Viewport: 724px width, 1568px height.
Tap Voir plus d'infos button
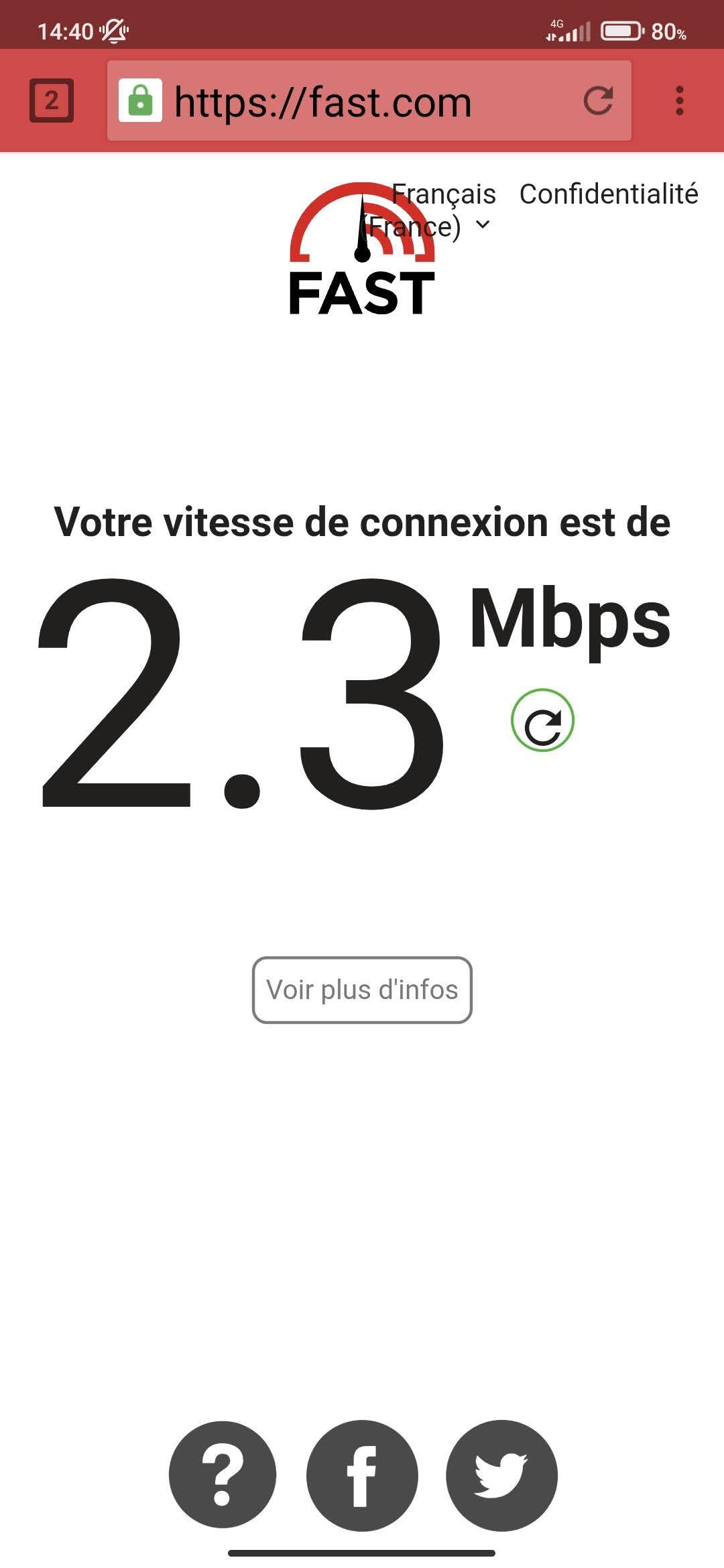[362, 990]
